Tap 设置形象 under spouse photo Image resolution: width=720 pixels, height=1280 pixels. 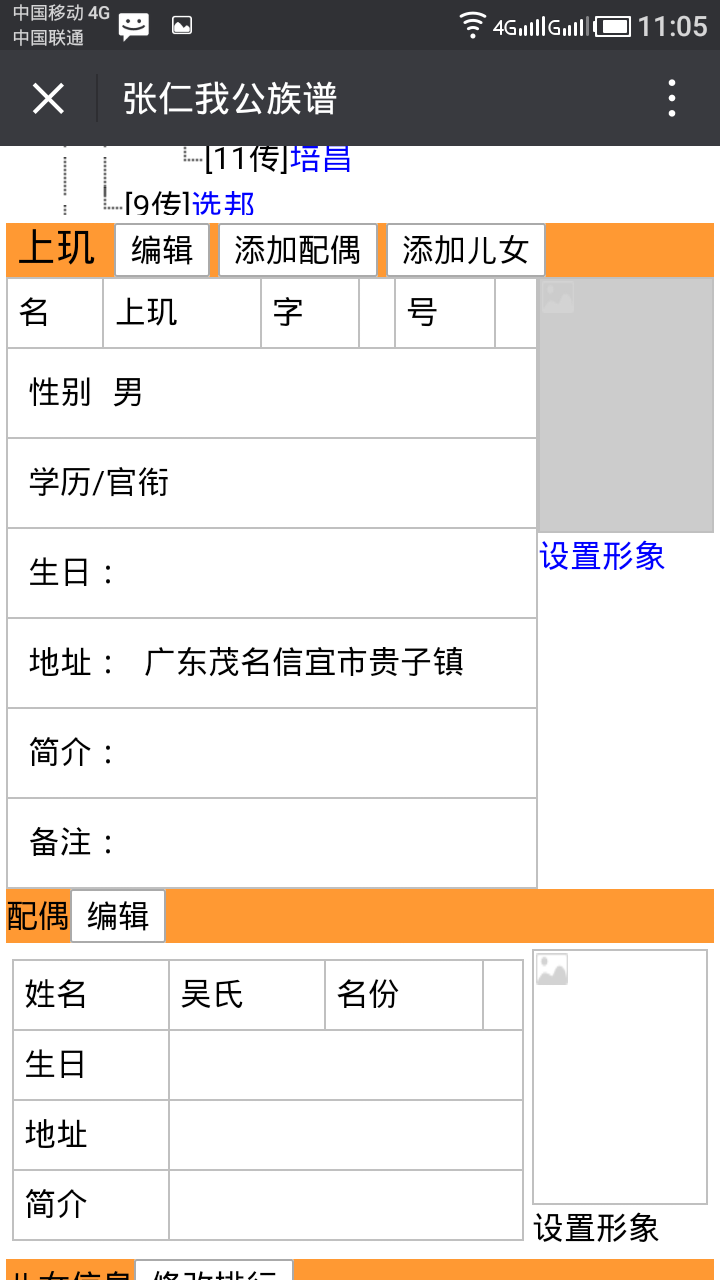coord(596,1227)
